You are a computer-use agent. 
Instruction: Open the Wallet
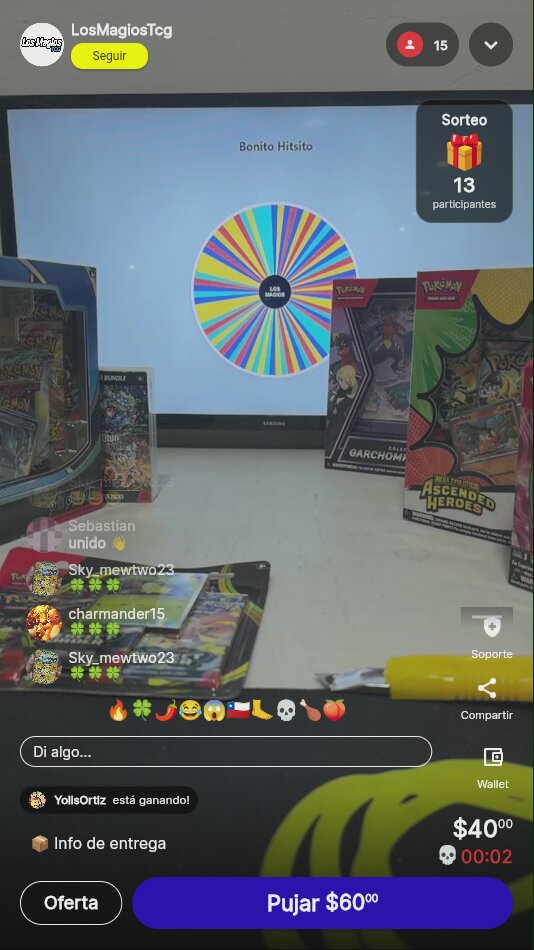click(x=493, y=767)
